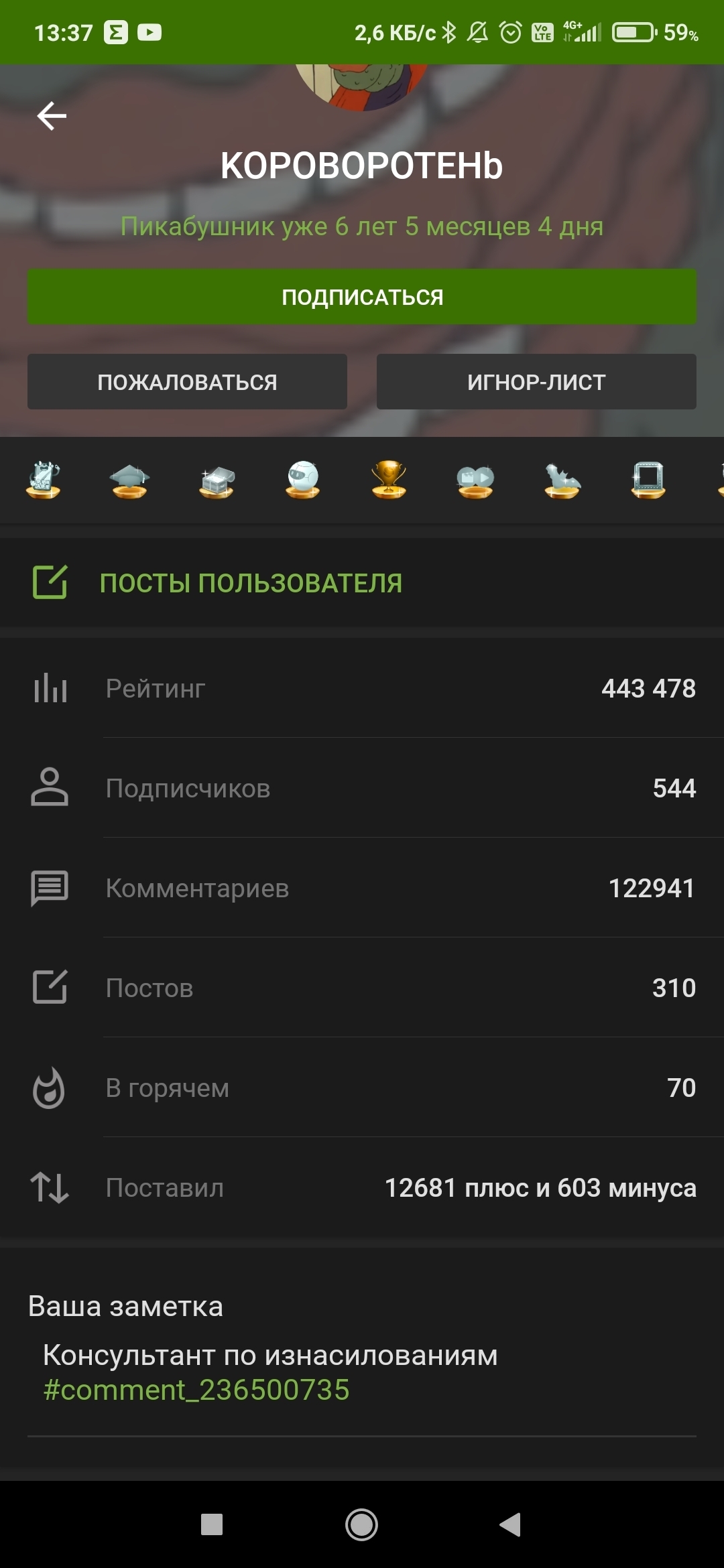
Task: Open the graduation cap award badge
Action: click(129, 480)
